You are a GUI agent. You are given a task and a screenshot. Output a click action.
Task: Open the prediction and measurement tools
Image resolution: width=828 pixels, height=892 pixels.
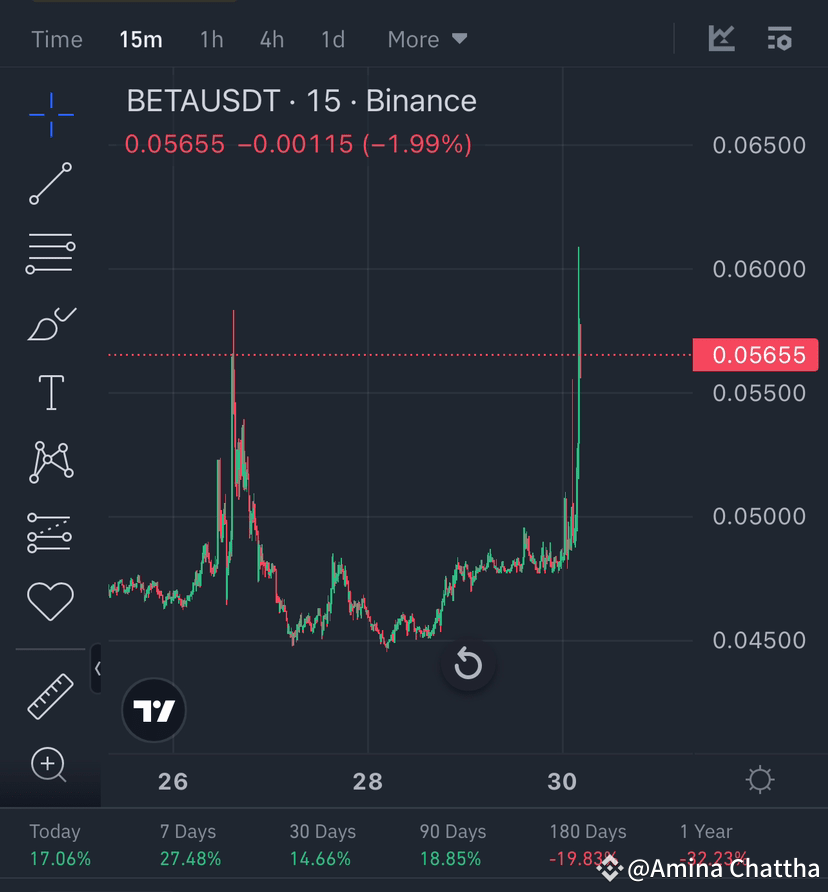click(x=50, y=530)
